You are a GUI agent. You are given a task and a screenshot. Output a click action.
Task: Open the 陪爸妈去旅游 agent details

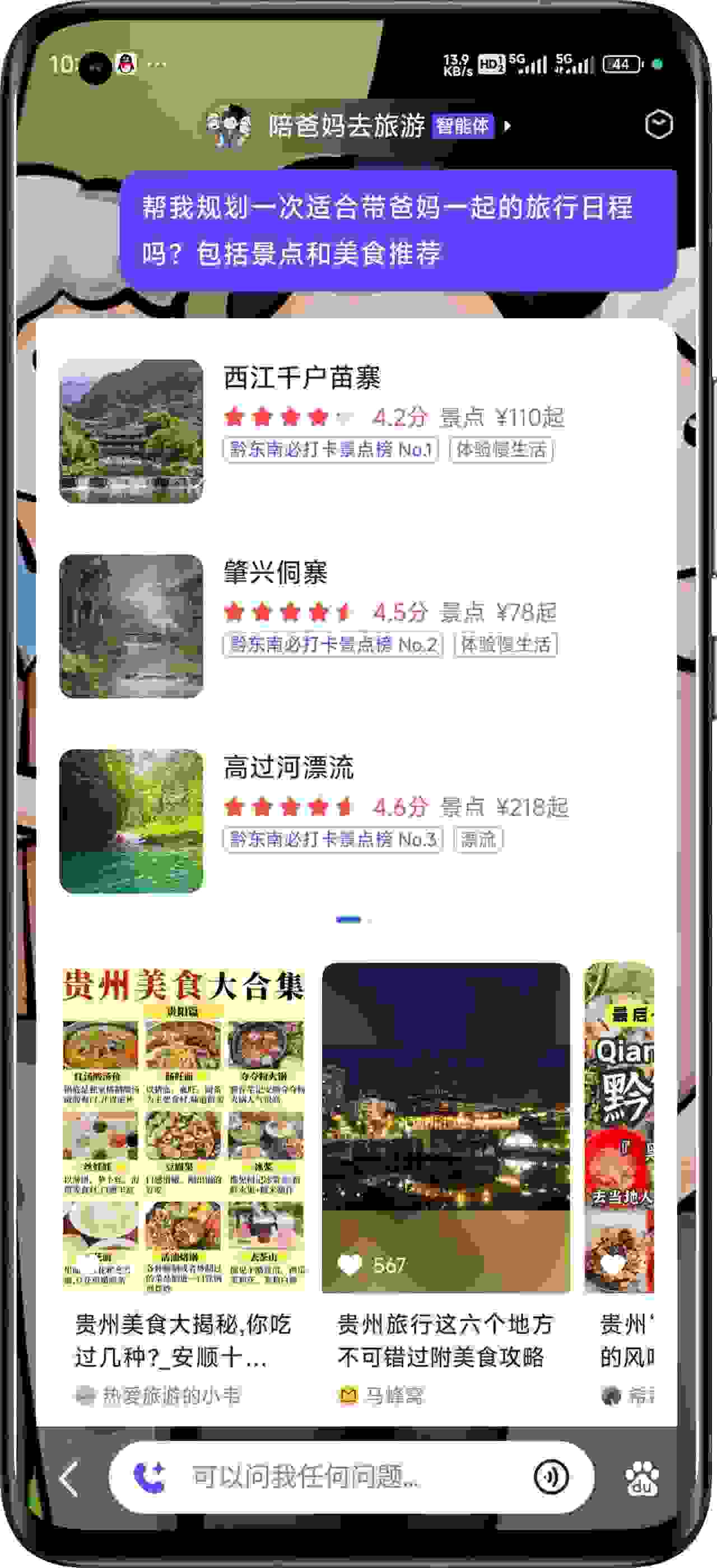click(x=359, y=126)
